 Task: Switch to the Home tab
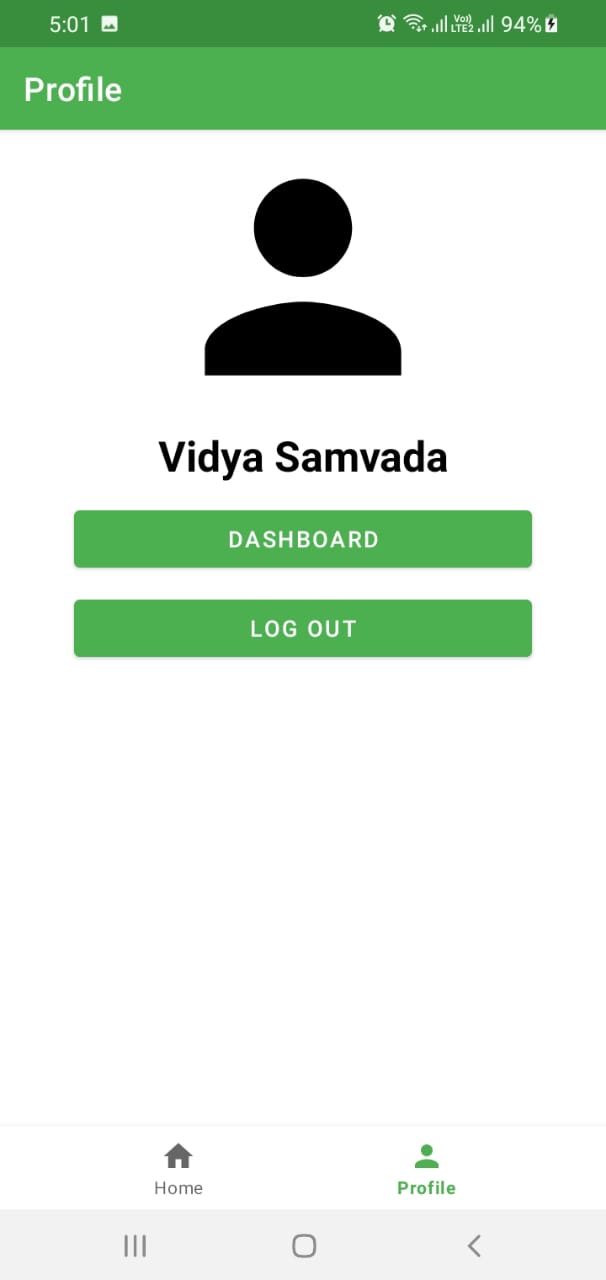click(178, 1169)
